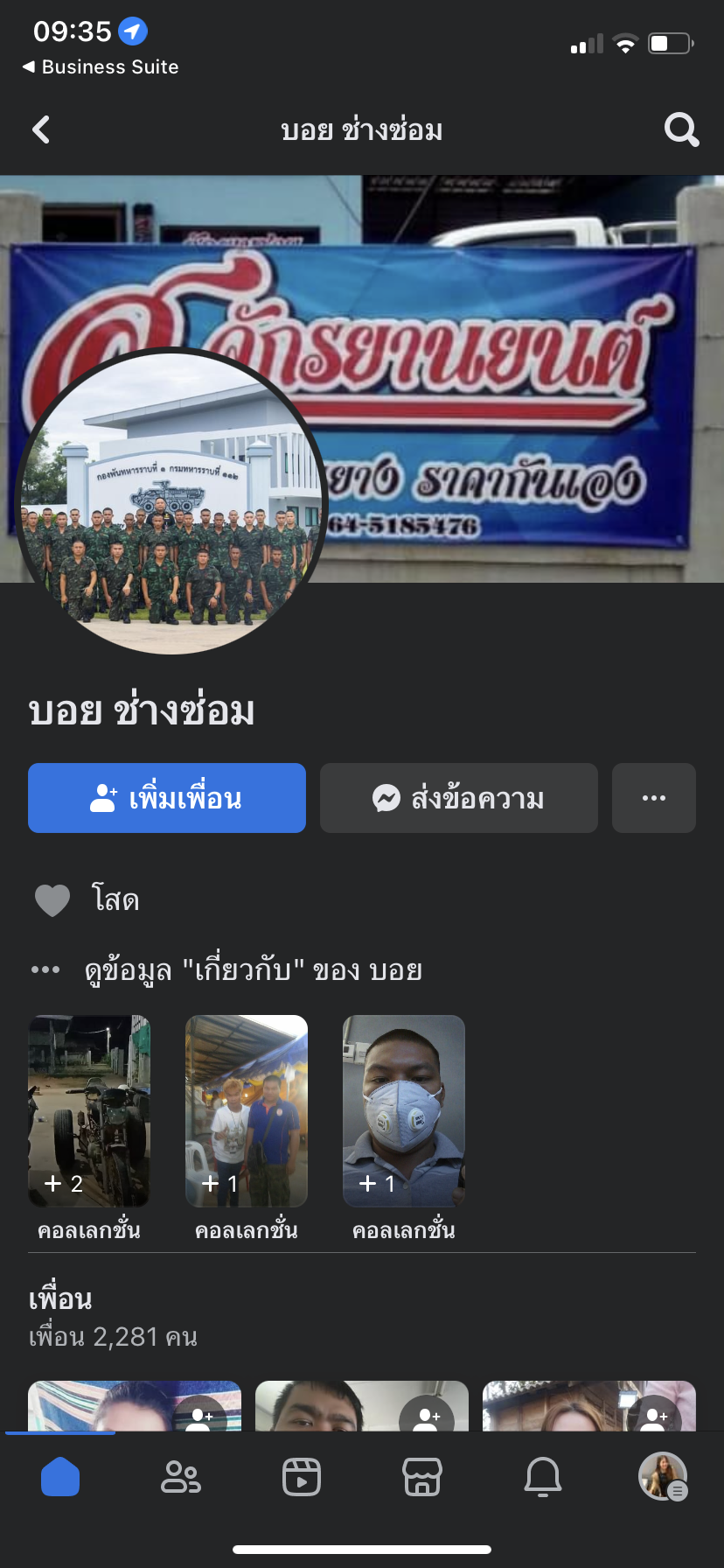Open the search magnifier icon

click(x=681, y=130)
